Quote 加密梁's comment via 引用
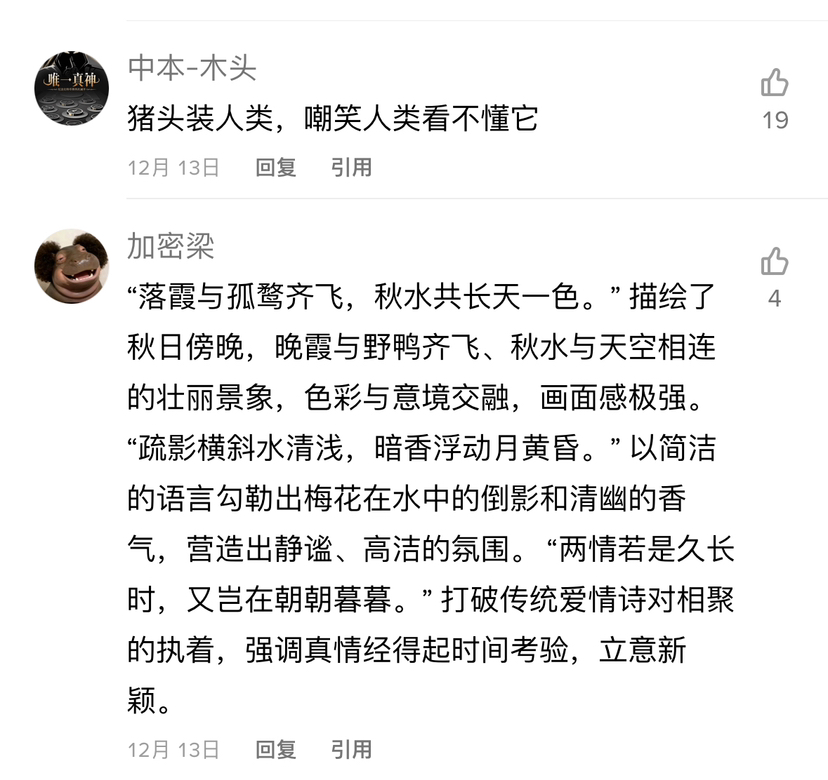Image resolution: width=828 pixels, height=780 pixels. click(x=351, y=749)
